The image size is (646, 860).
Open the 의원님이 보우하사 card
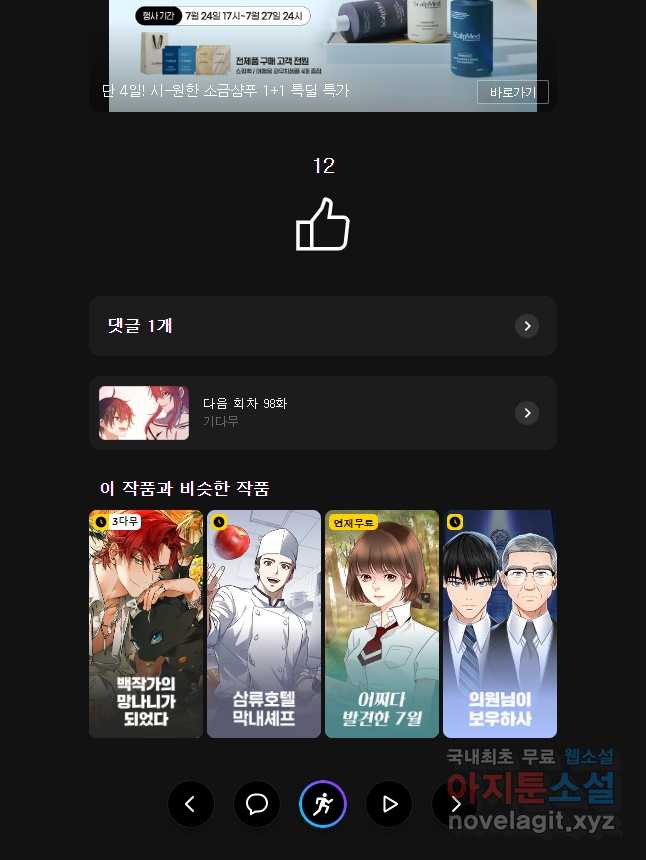(499, 624)
